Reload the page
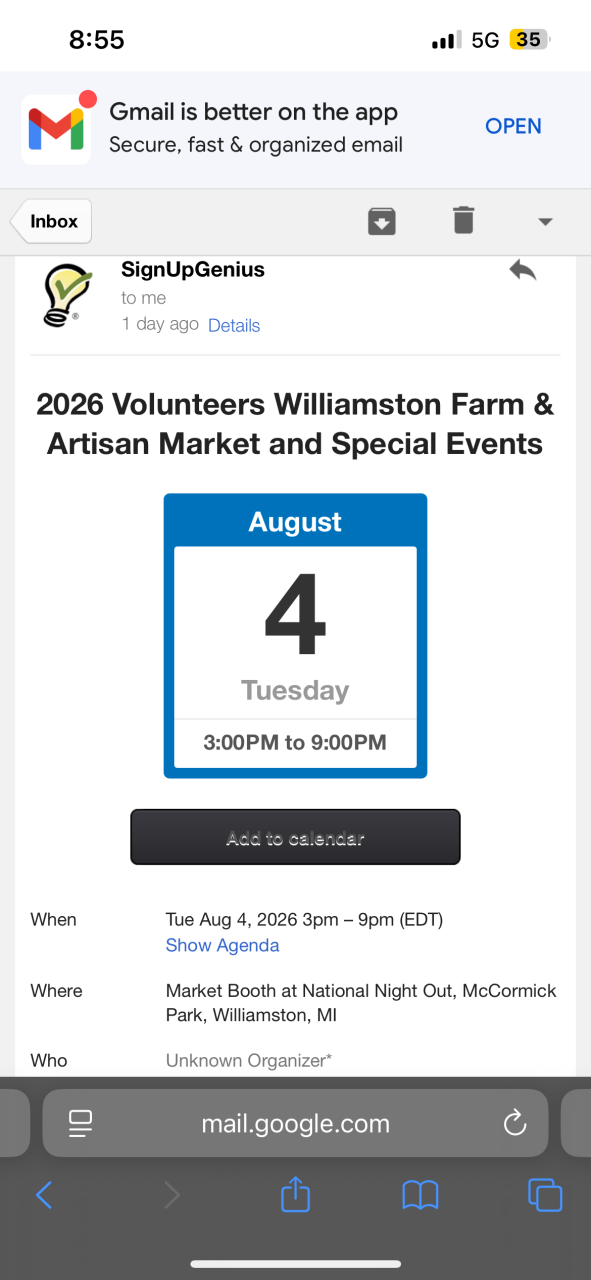 pyautogui.click(x=515, y=1123)
